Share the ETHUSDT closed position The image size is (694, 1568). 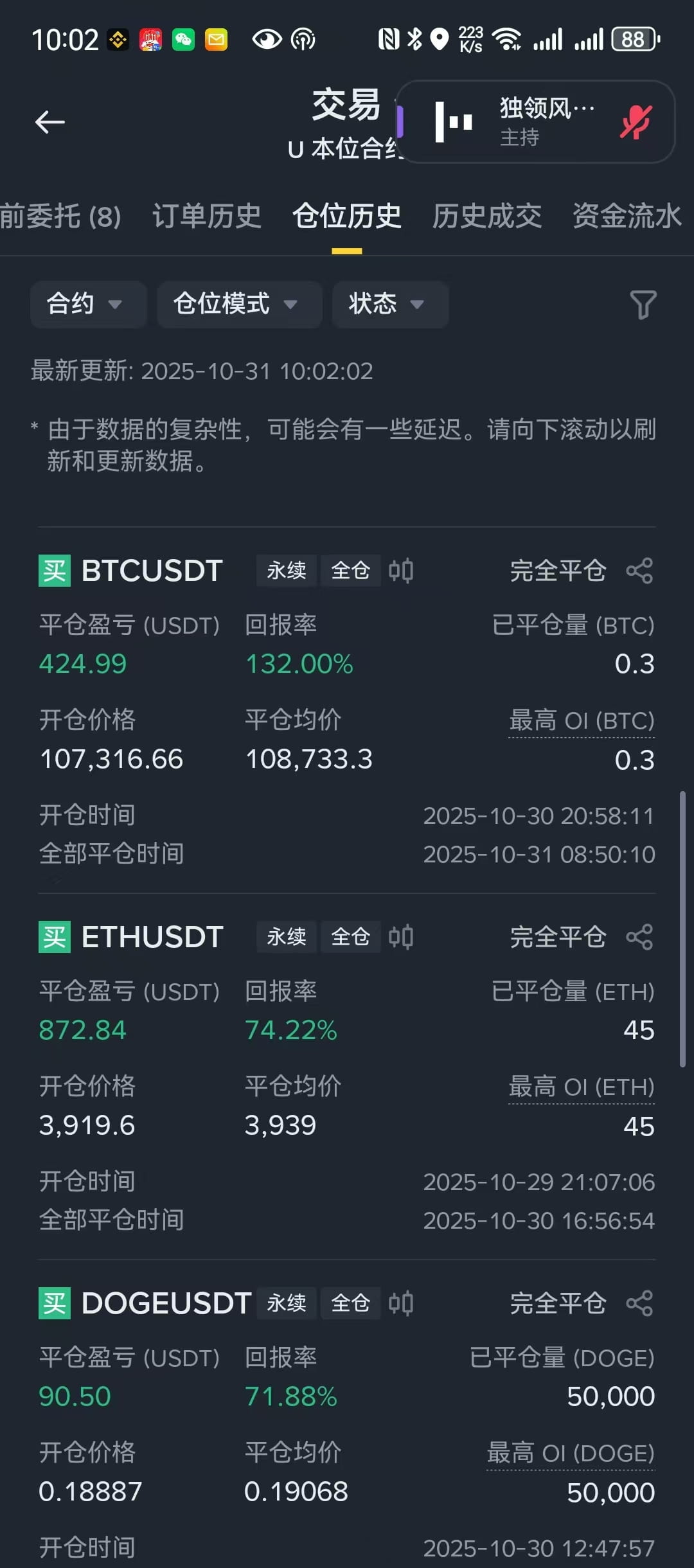point(639,937)
